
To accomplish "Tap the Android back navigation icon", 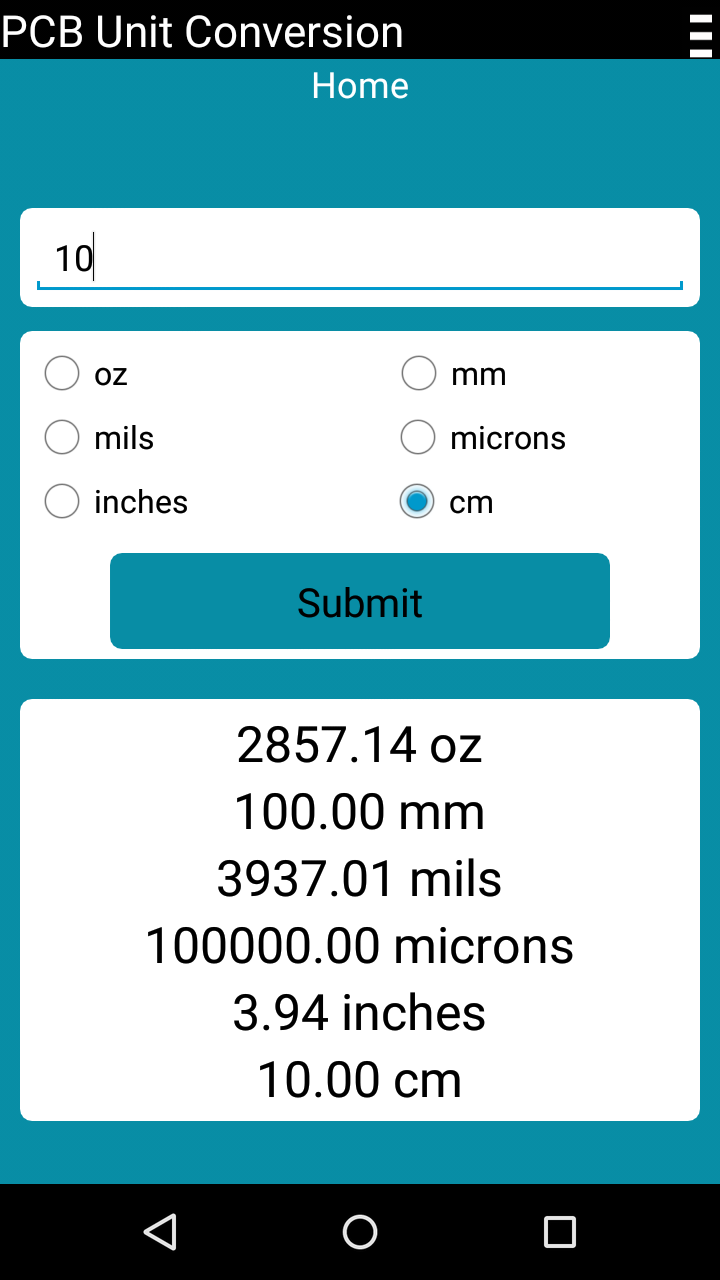I will coord(160,1232).
